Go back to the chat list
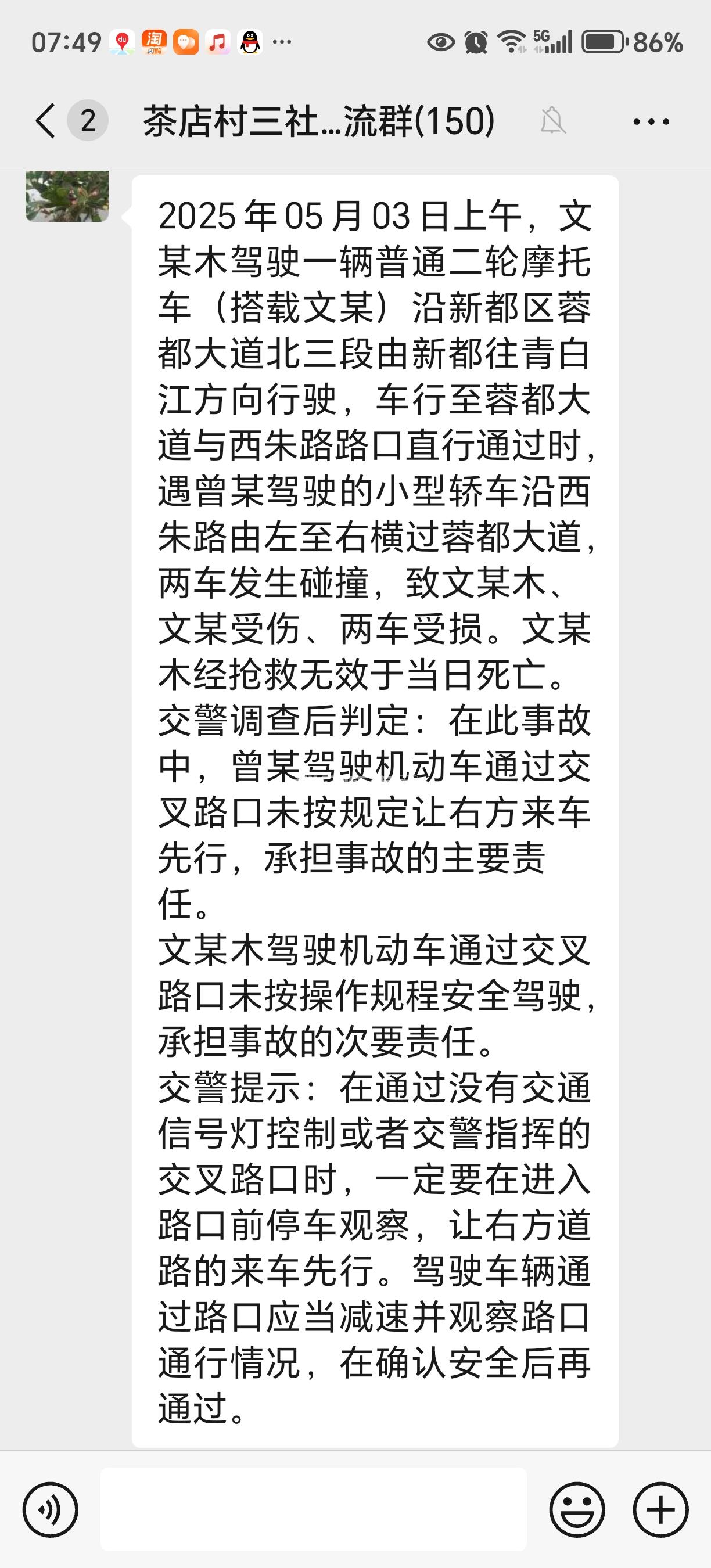The height and width of the screenshot is (1568, 711). click(46, 121)
